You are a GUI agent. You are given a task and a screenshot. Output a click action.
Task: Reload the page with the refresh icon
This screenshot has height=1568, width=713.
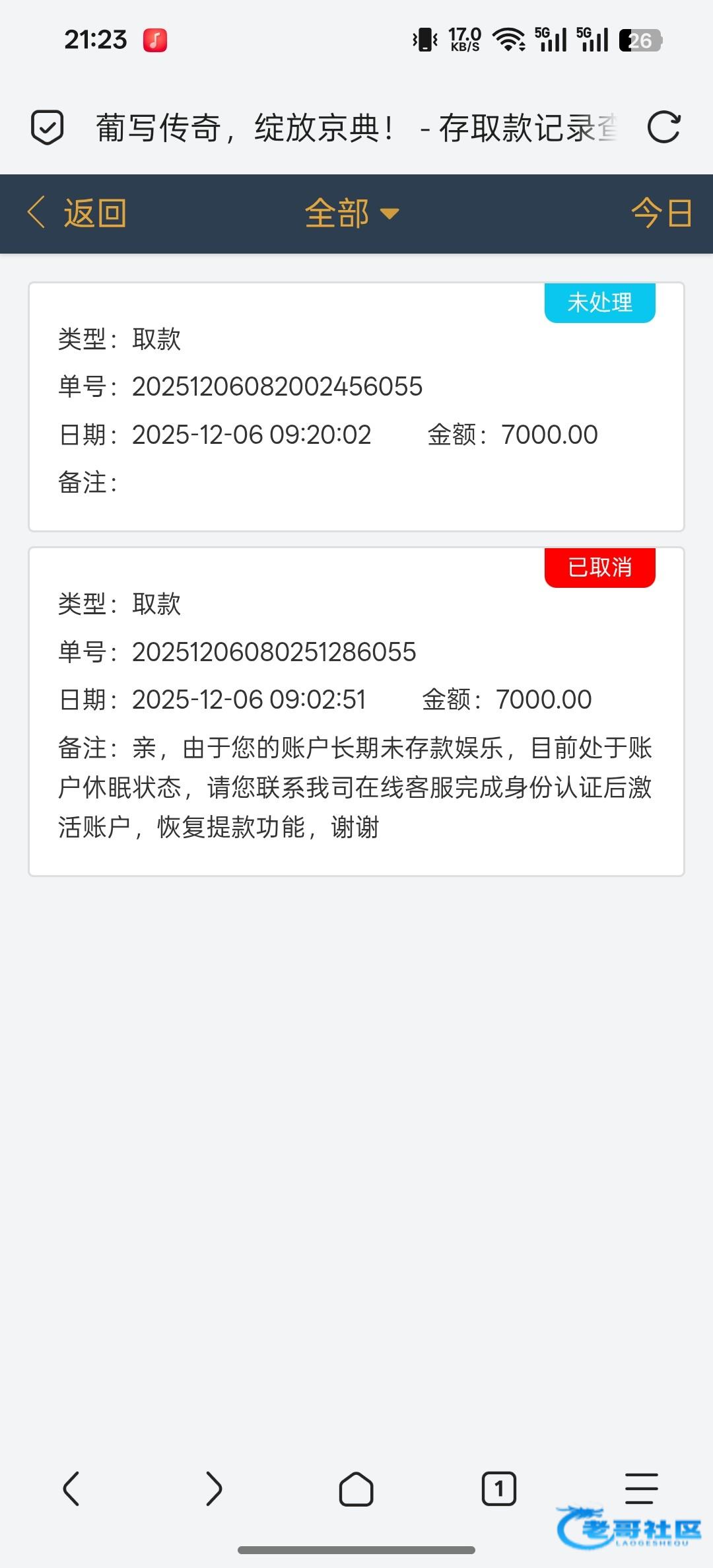click(x=663, y=127)
